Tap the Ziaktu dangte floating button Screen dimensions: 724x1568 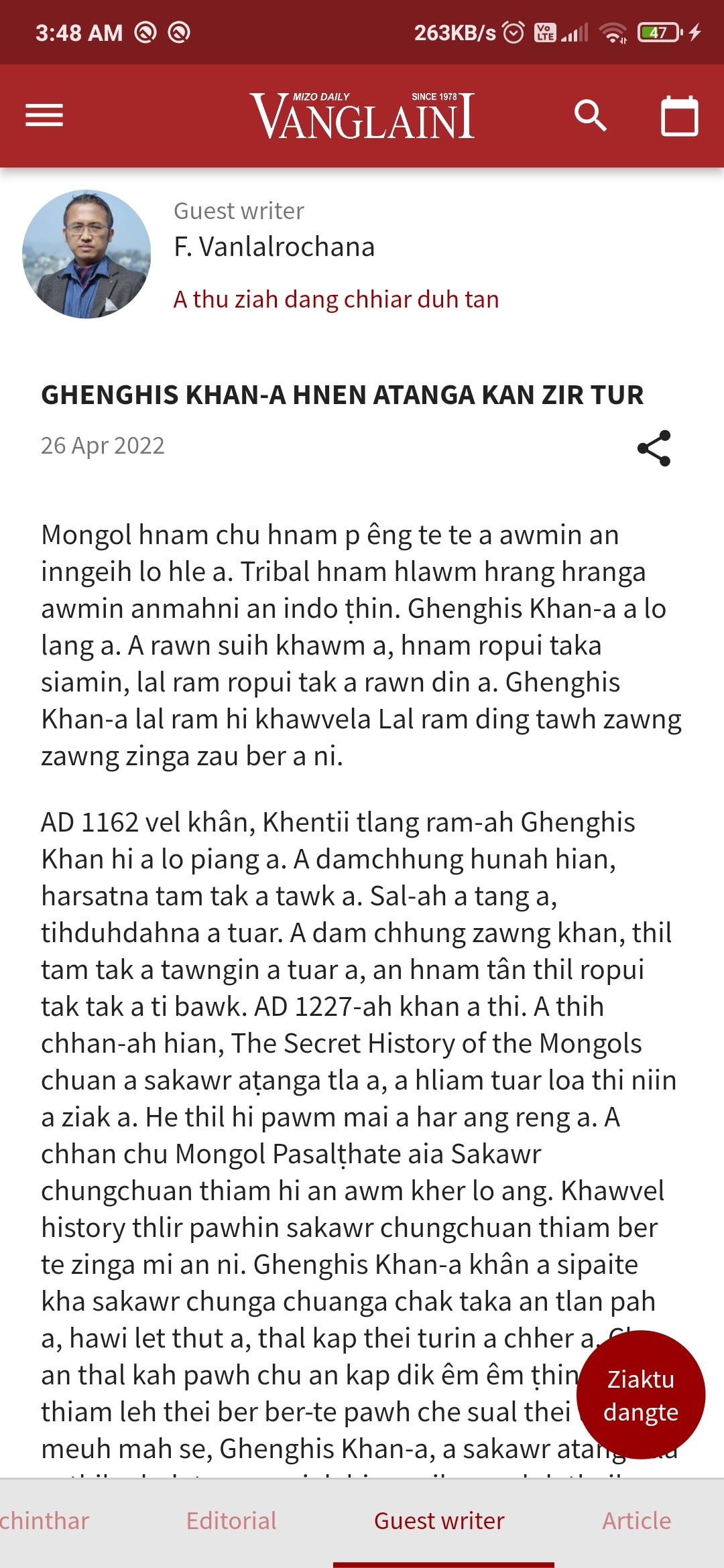point(640,1395)
